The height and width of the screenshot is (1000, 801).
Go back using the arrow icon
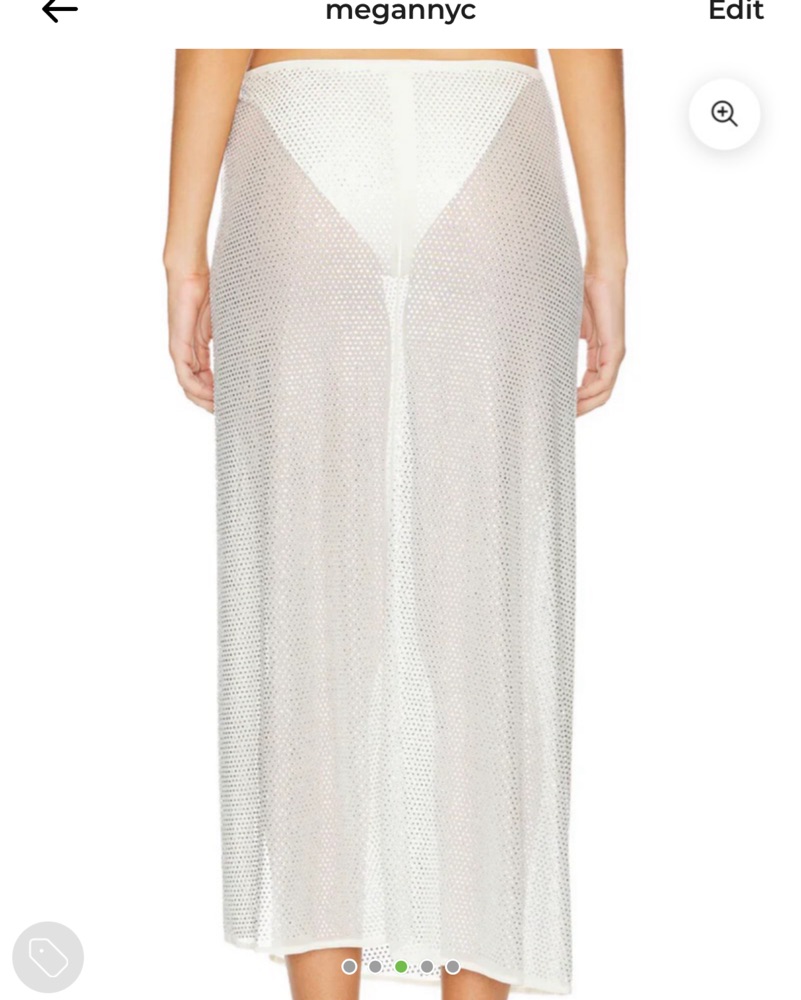point(59,11)
